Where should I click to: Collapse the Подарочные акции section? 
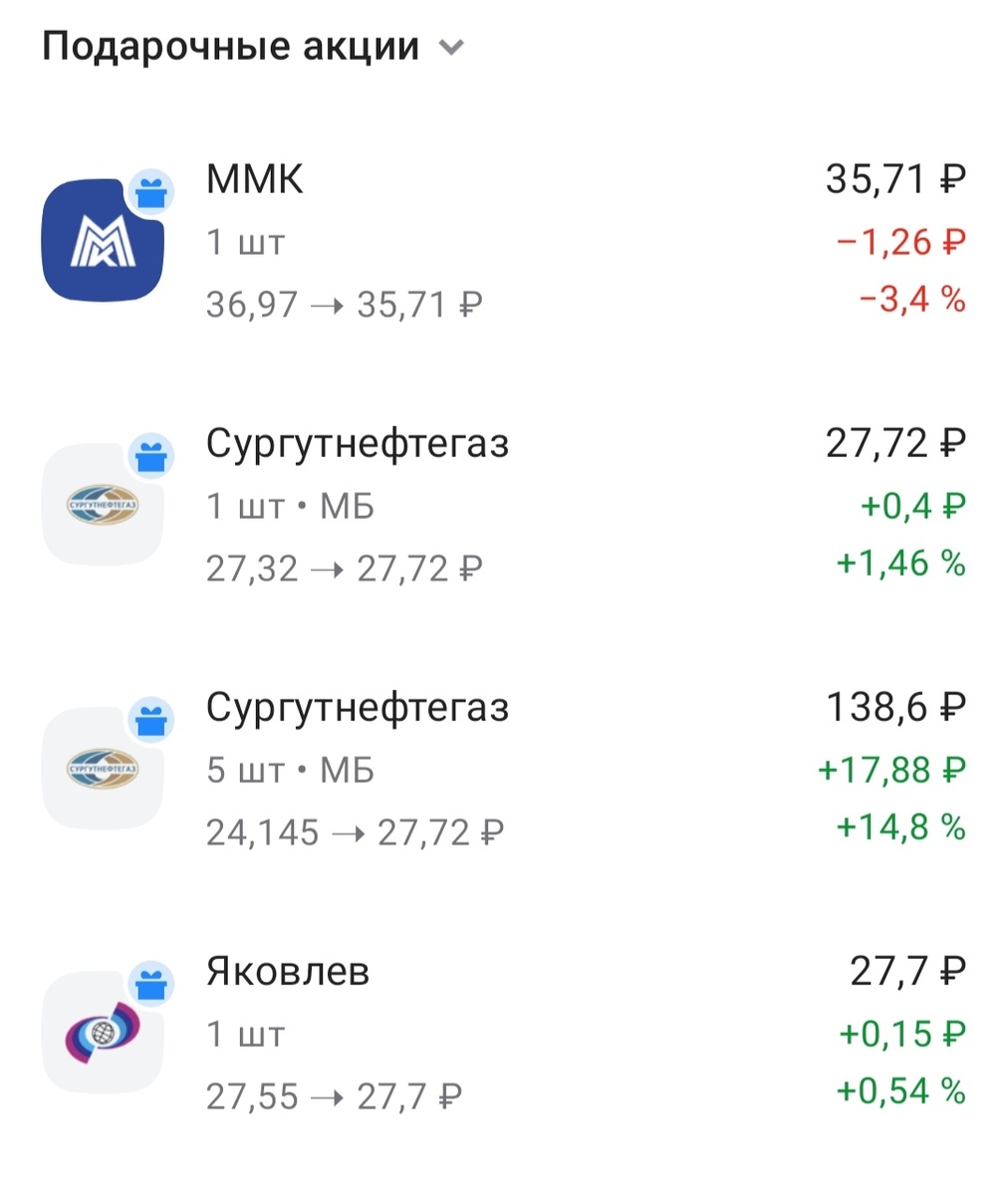[452, 48]
